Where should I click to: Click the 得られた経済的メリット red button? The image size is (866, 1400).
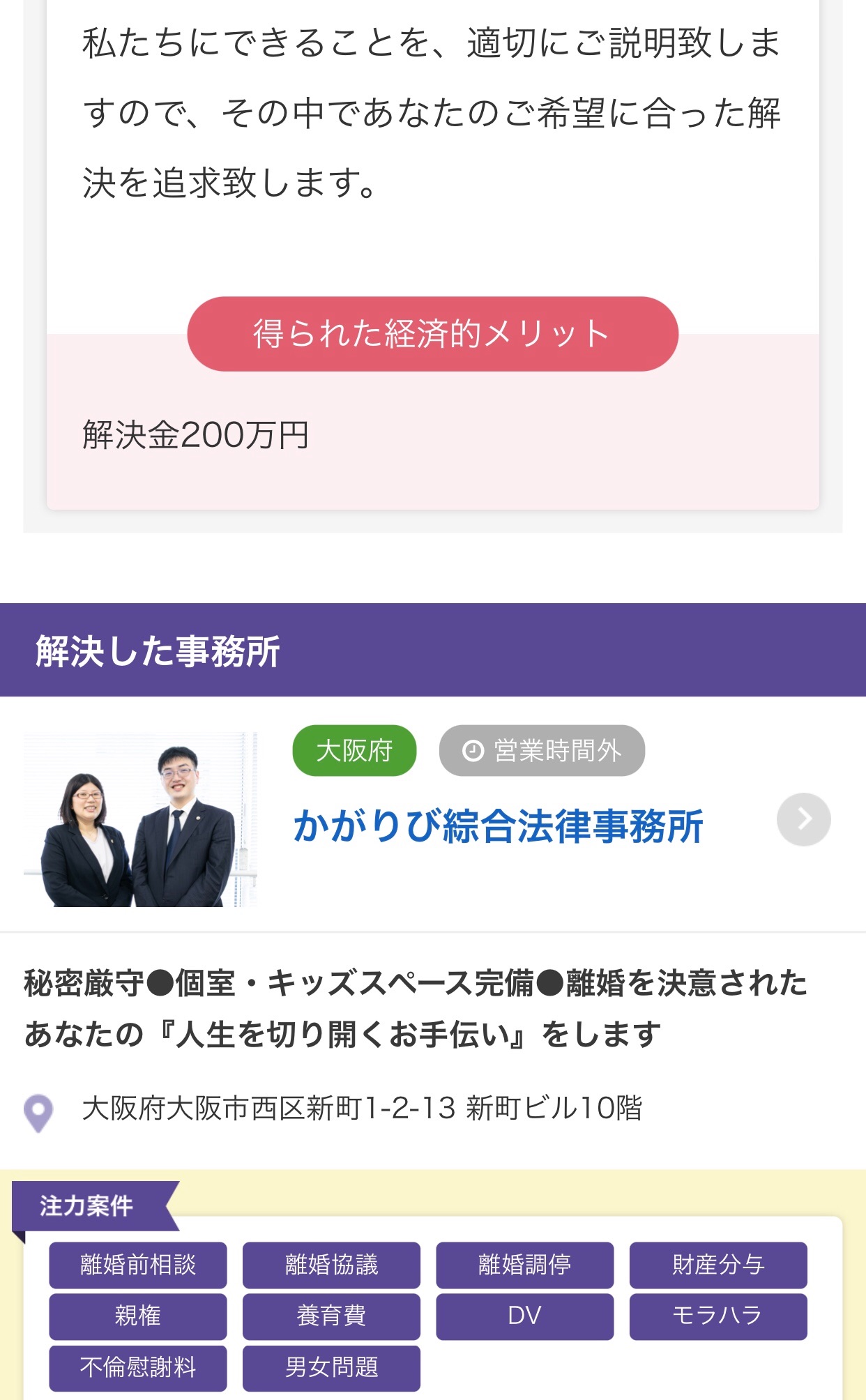point(432,333)
